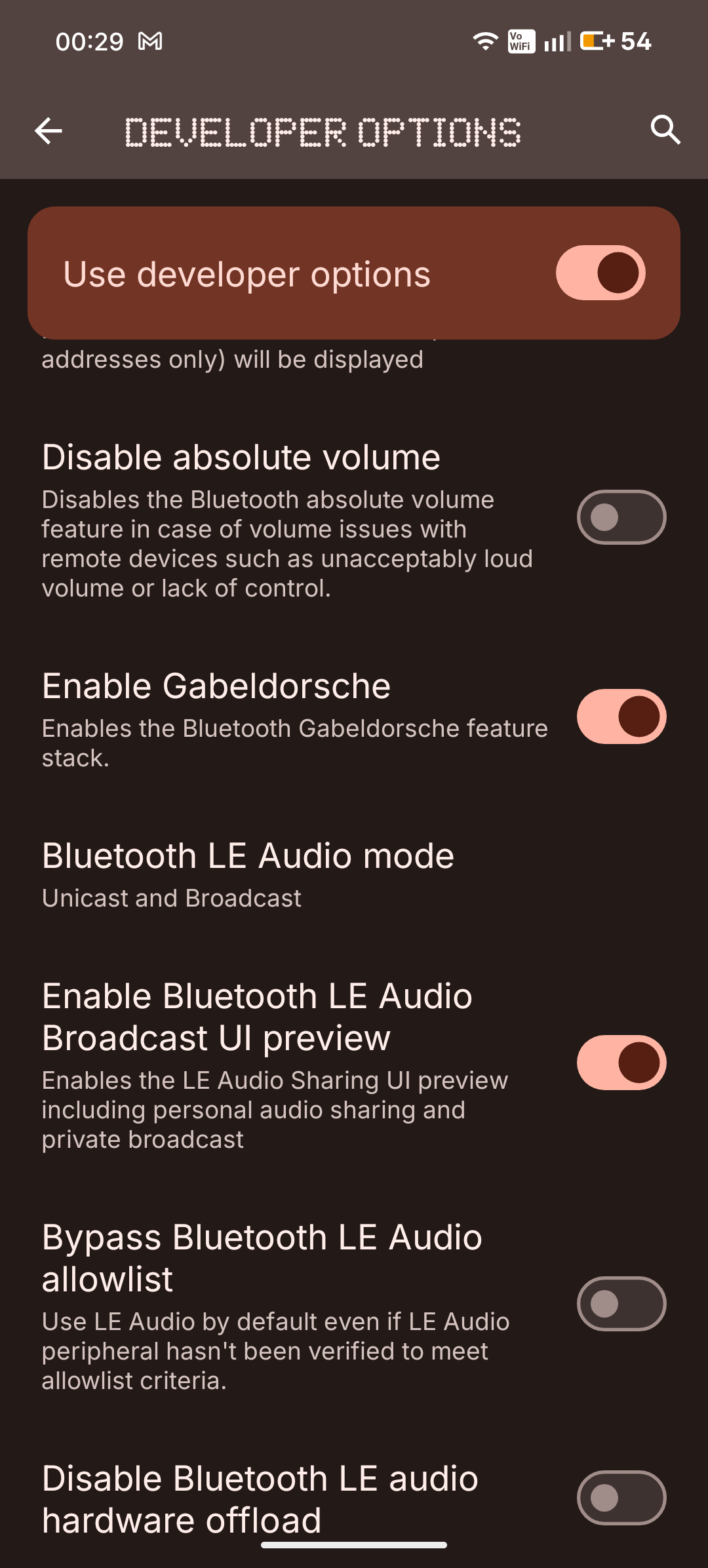Tap the back arrow to exit Developer Options
The image size is (708, 1568).
tap(48, 131)
